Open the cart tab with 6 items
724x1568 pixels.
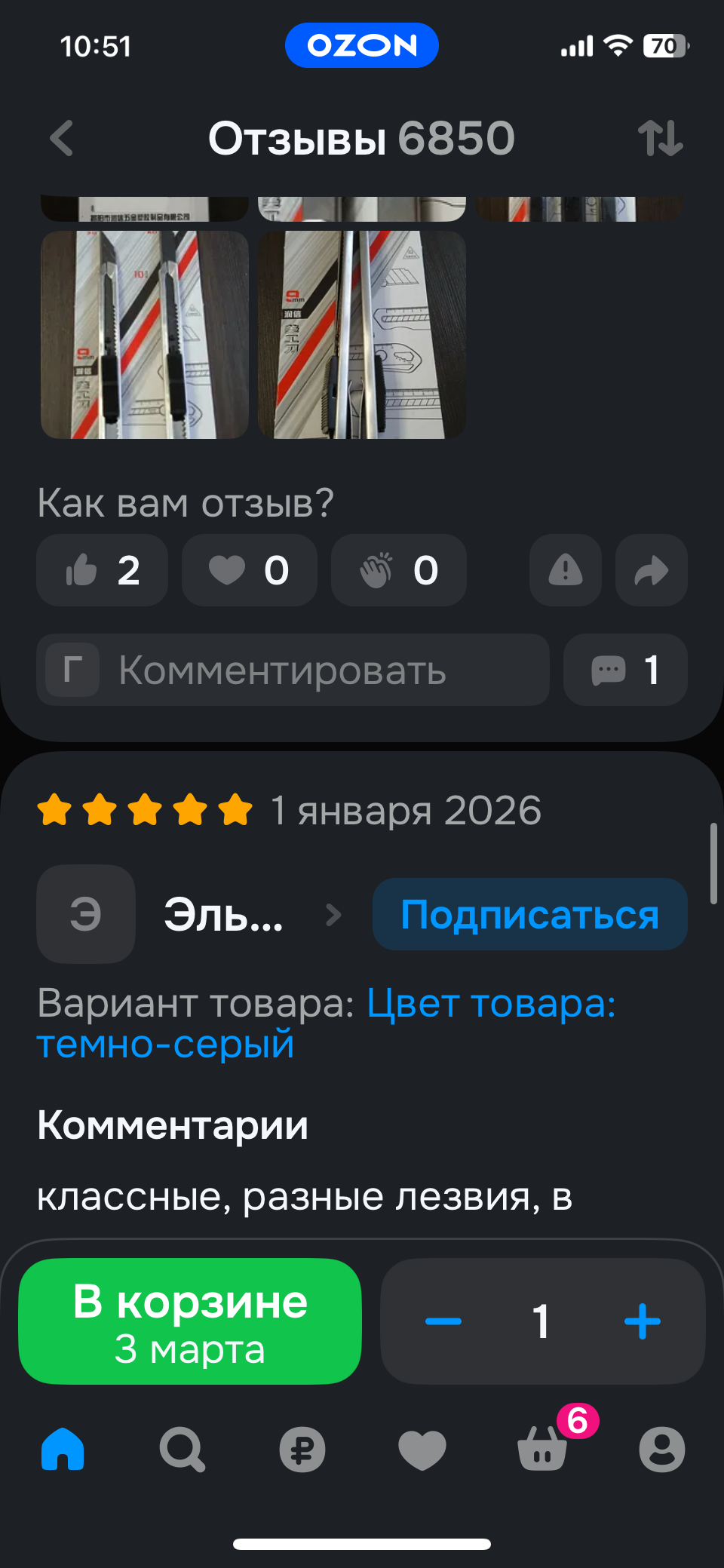click(x=542, y=1449)
